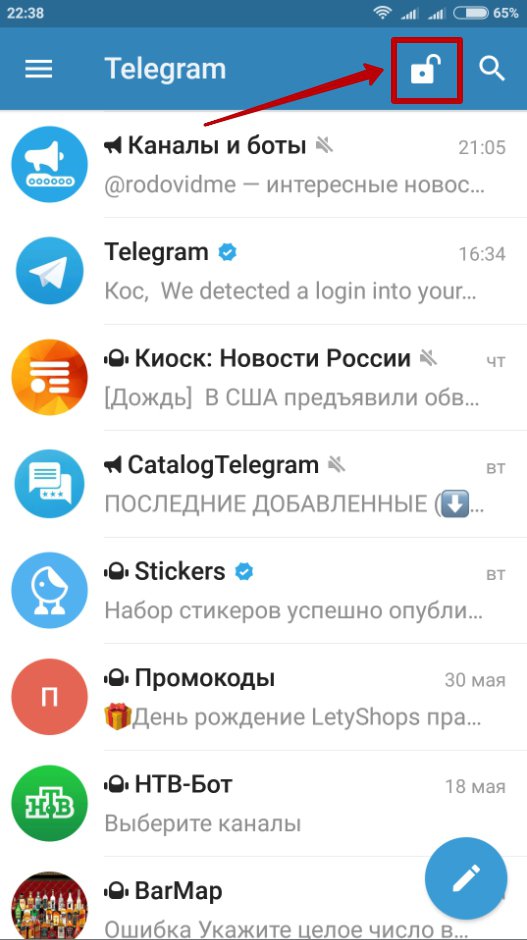Viewport: 527px width, 940px height.
Task: Open the НТВ-Бот chat
Action: (263, 803)
